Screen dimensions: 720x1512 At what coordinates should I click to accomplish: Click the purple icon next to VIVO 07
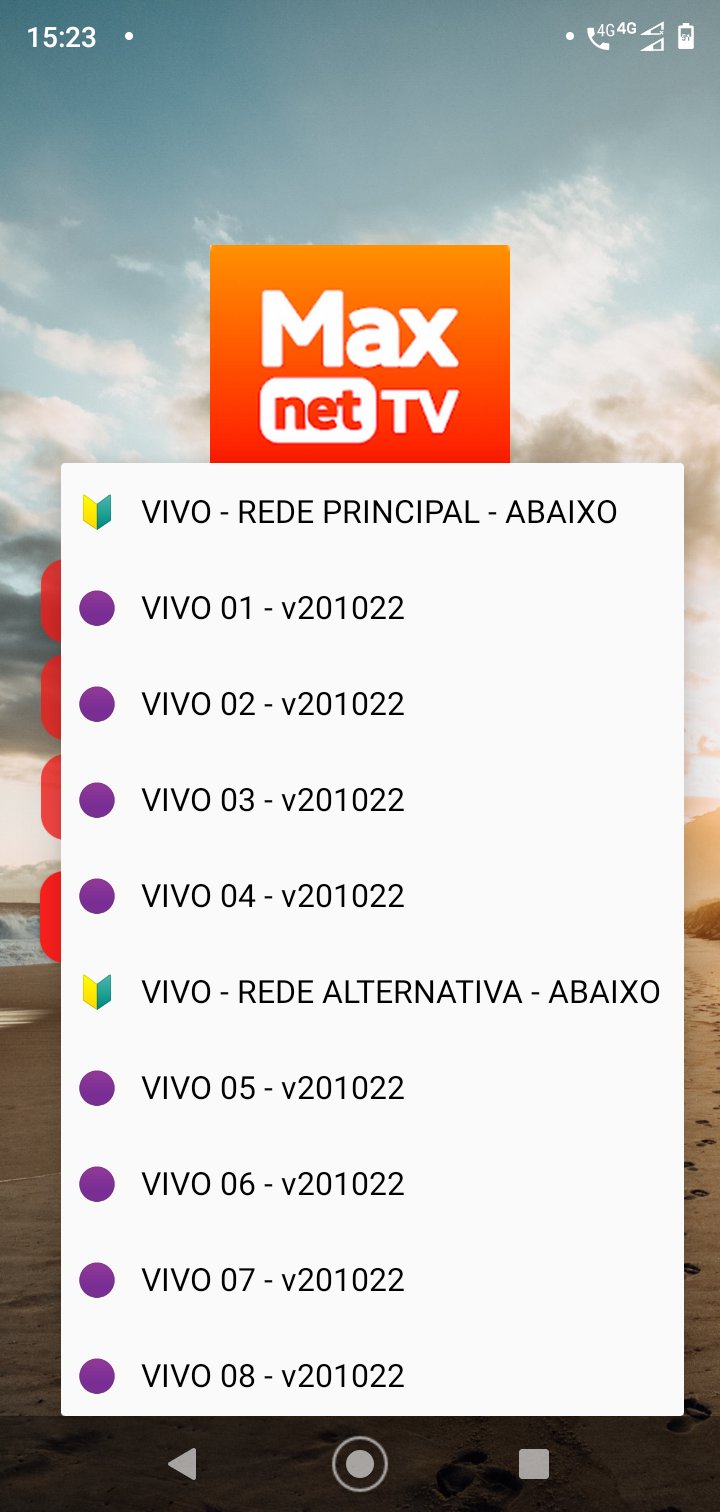(x=97, y=1279)
